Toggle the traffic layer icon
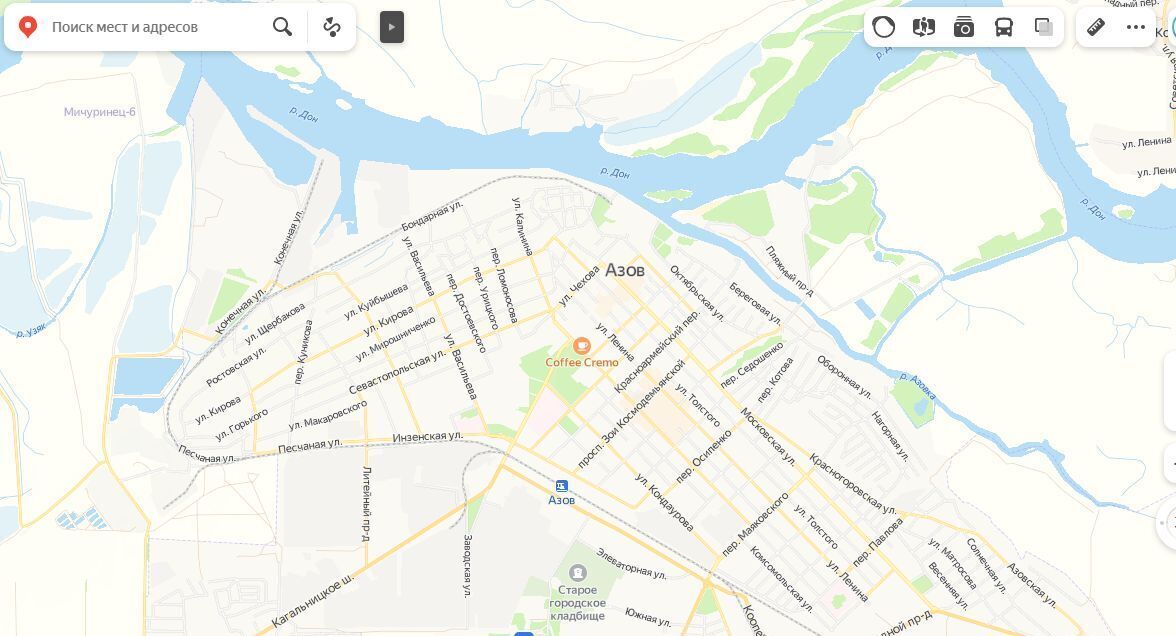Screen dimensions: 1176x636 pos(884,27)
